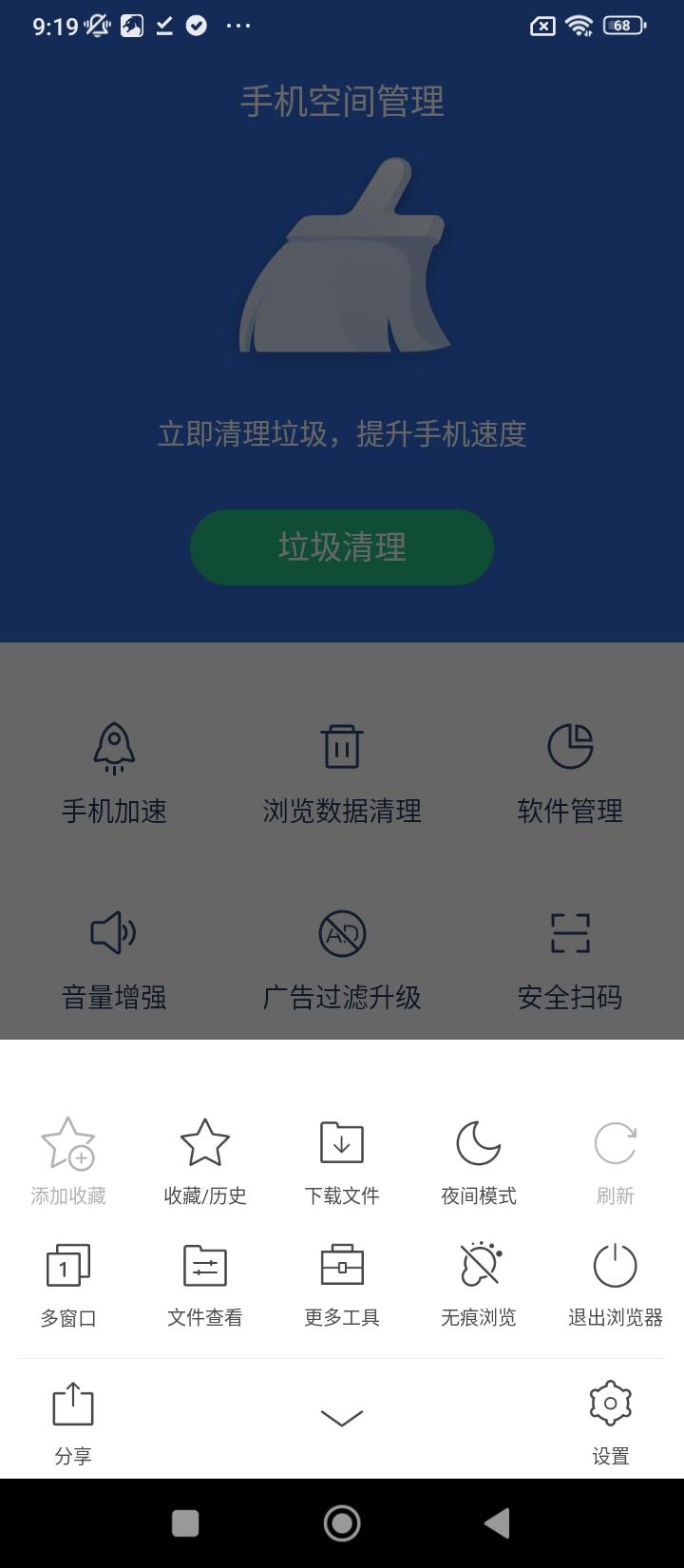Screen dimensions: 684x1568
Task: Enable 无痕浏览 incognito browsing
Action: (478, 1266)
